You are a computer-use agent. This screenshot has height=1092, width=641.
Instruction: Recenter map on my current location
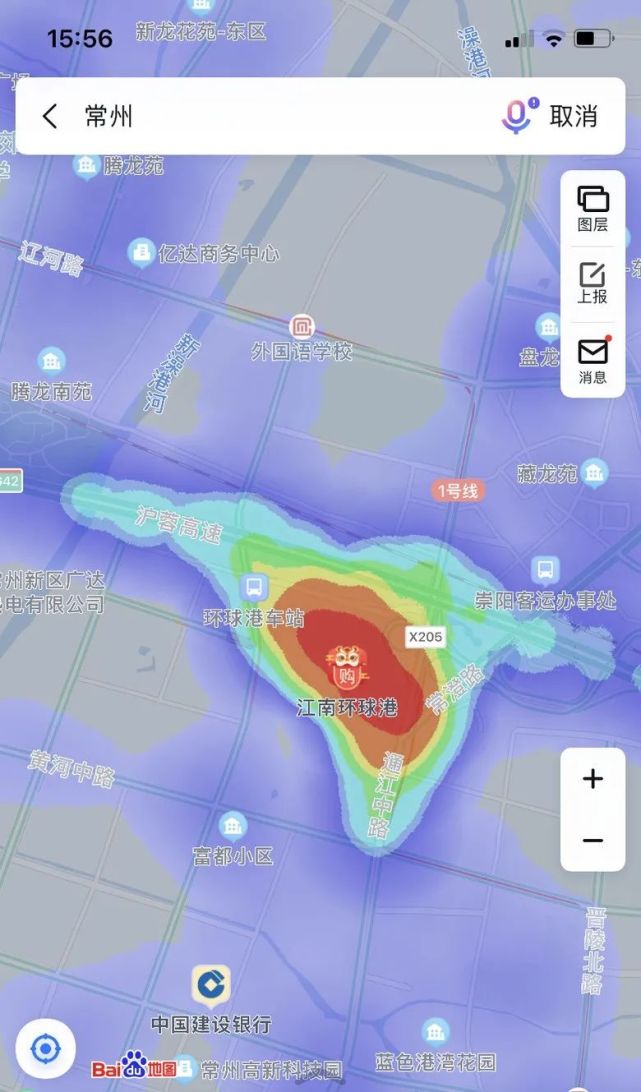(46, 1048)
